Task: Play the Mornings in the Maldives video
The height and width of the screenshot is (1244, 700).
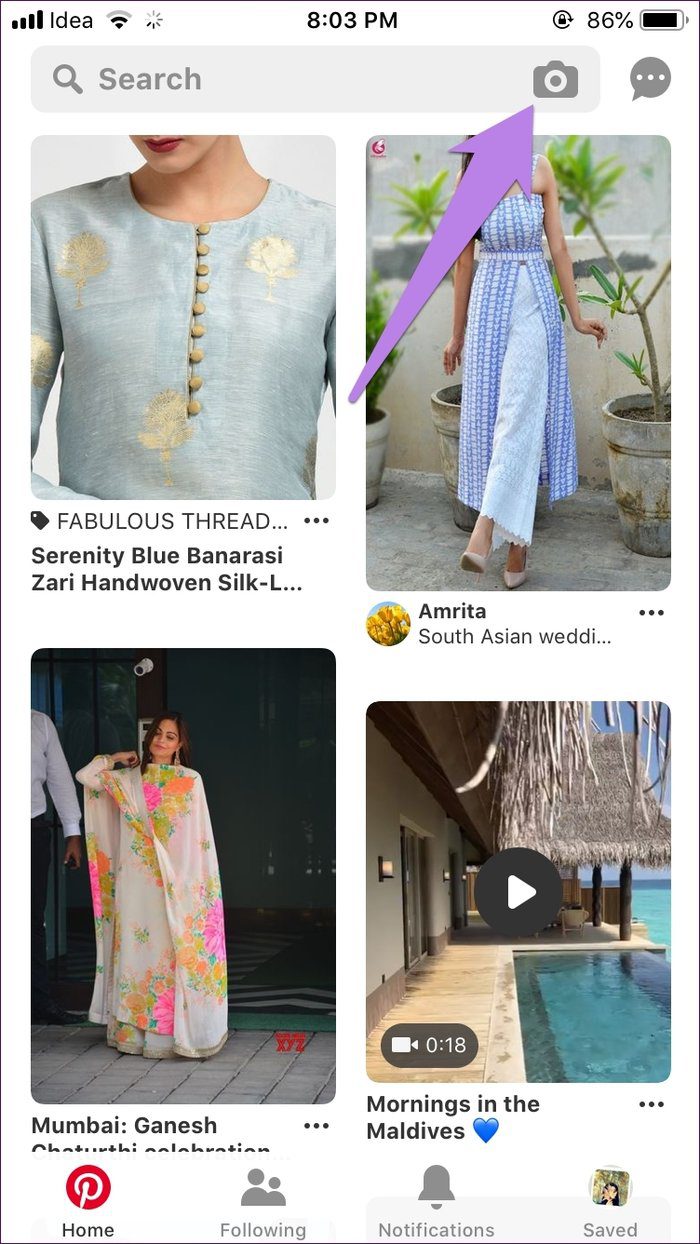Action: [518, 892]
